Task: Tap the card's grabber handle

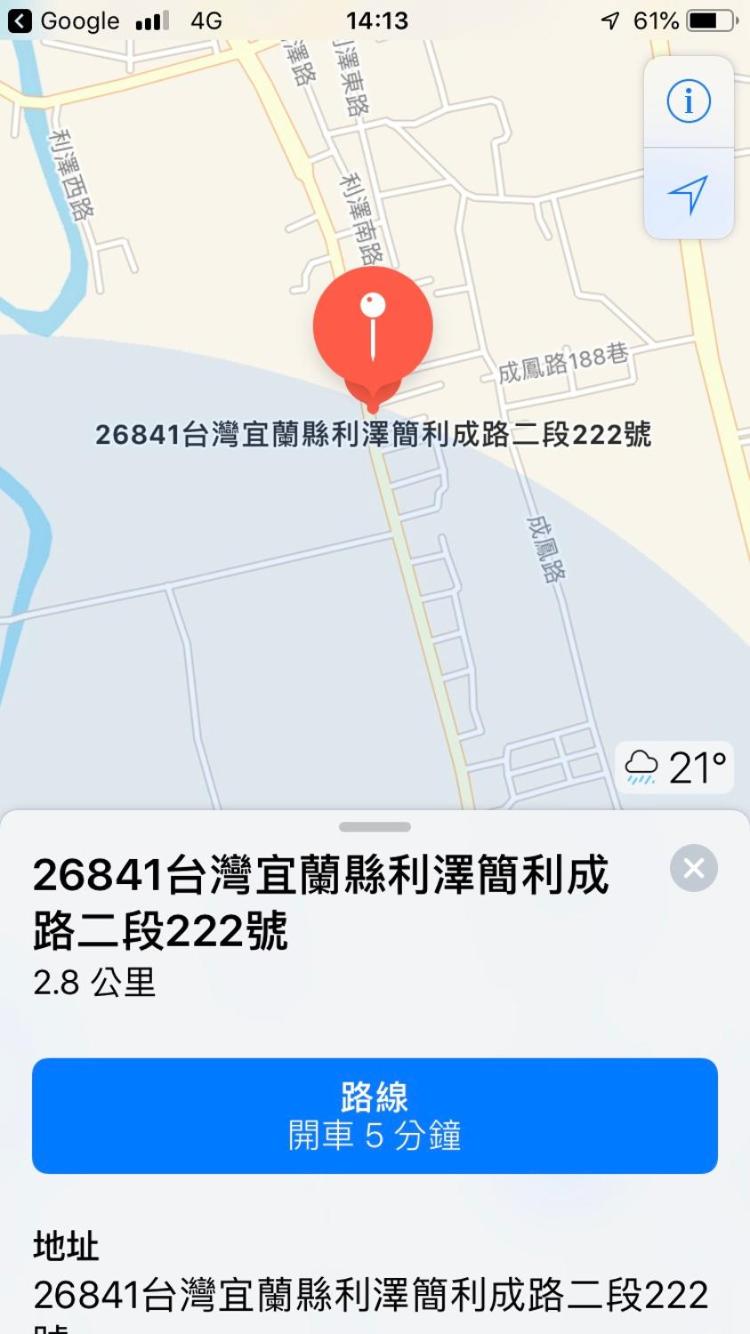Action: pyautogui.click(x=375, y=827)
